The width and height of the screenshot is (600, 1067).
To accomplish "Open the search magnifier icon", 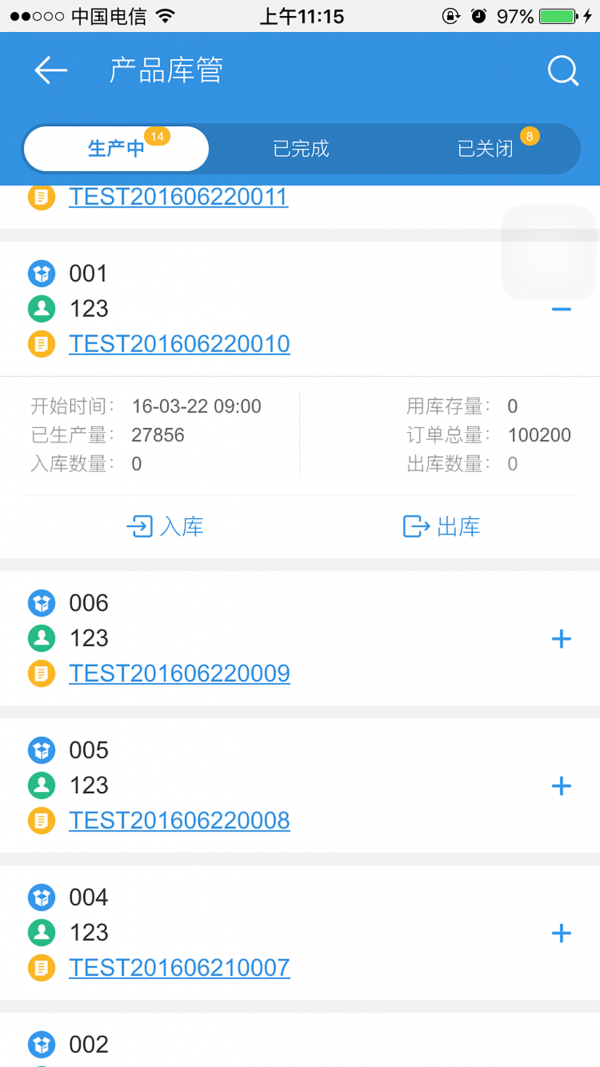I will click(x=563, y=70).
